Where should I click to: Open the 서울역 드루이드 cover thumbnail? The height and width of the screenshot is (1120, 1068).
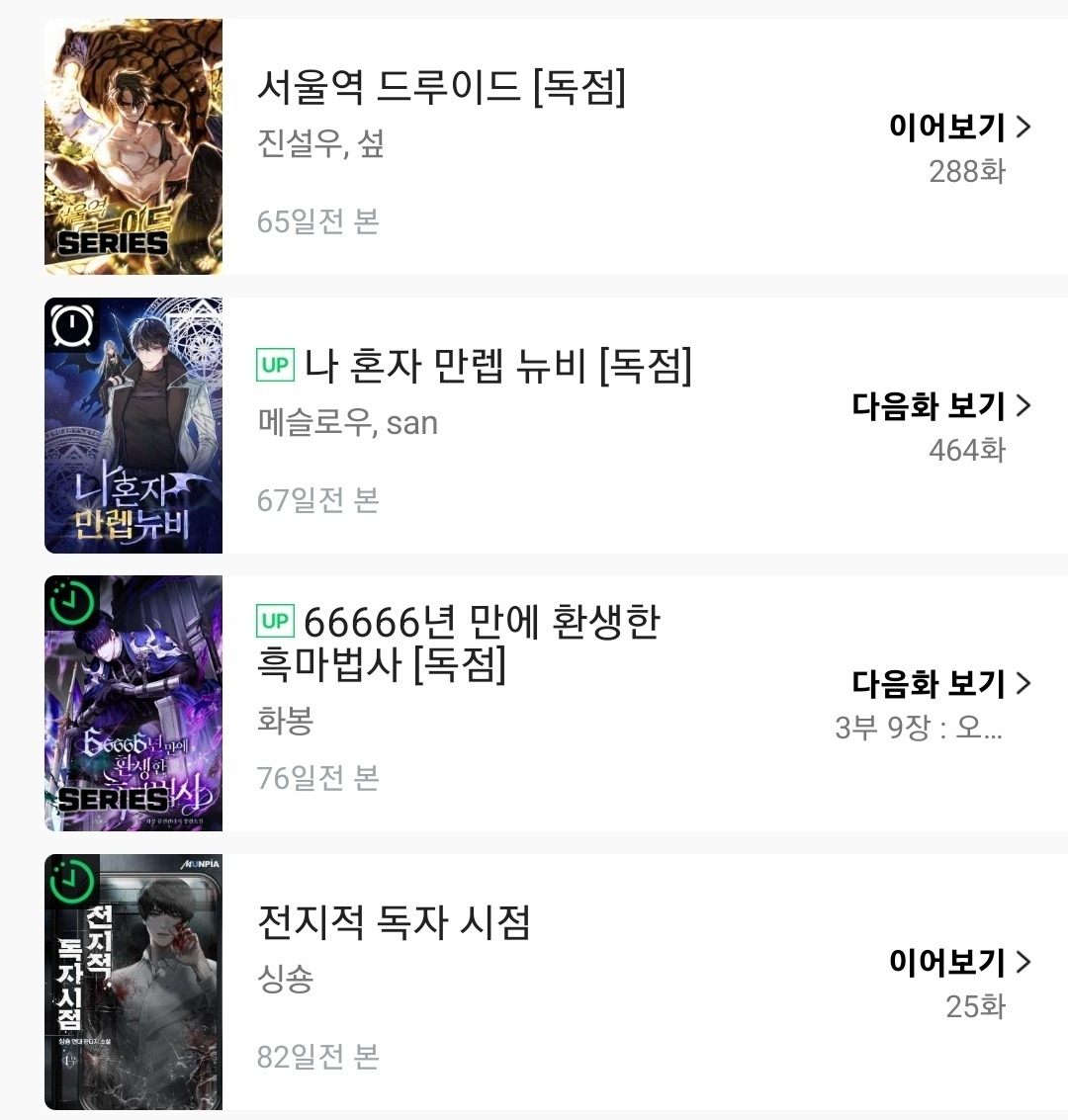[x=133, y=145]
